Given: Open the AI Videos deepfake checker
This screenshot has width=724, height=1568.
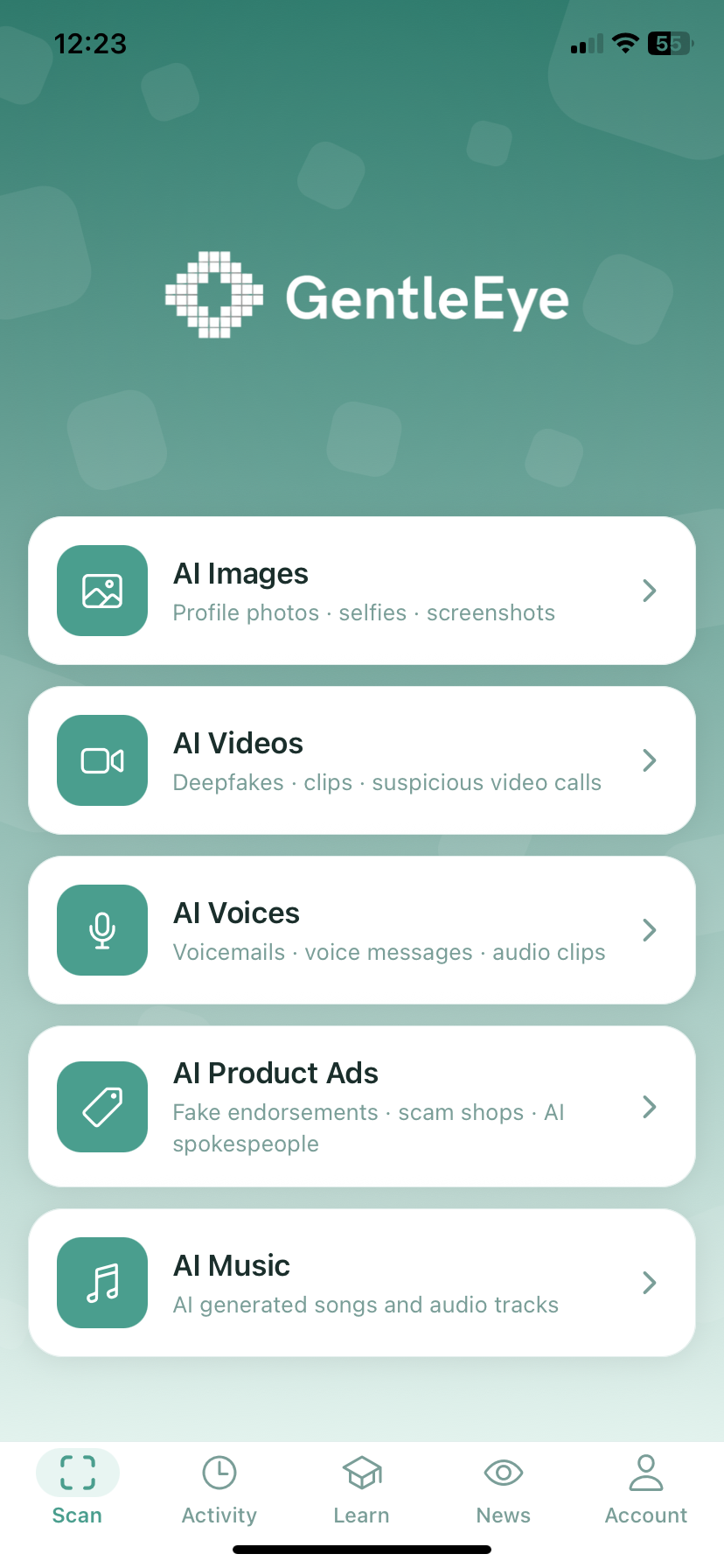Looking at the screenshot, I should point(362,760).
